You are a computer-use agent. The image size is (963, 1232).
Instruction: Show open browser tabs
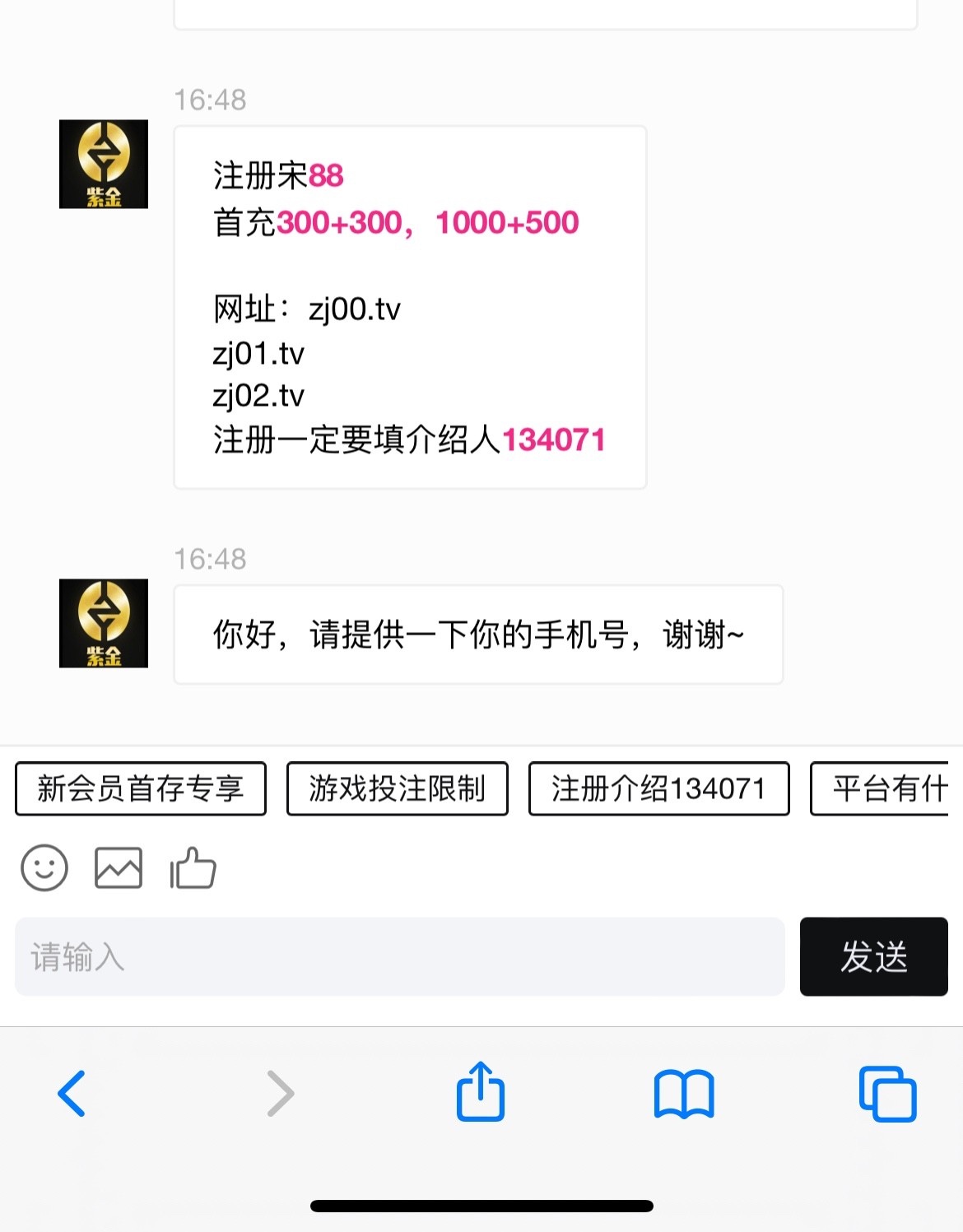887,1093
